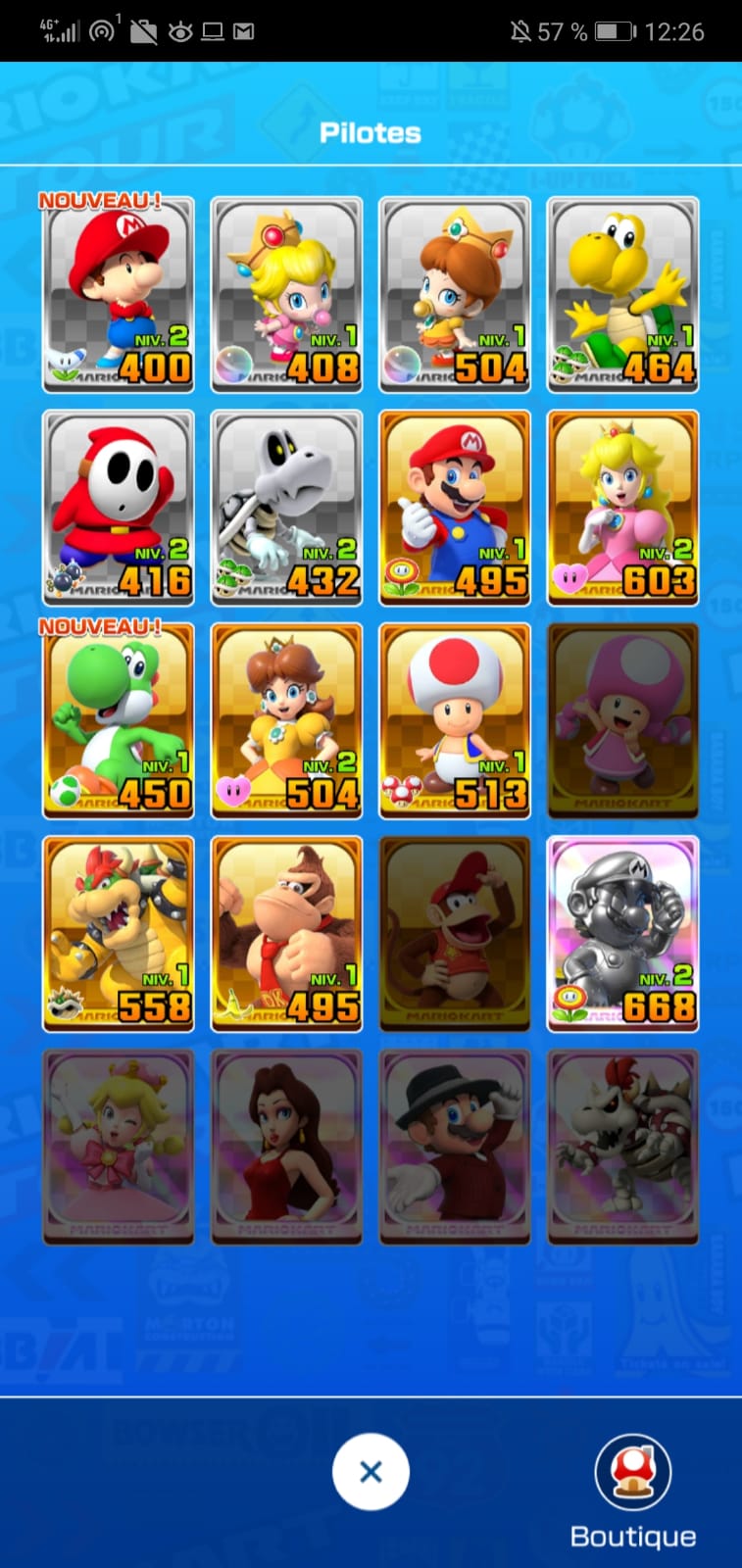View locked Toadette driver card
742x1568 pixels.
point(623,720)
